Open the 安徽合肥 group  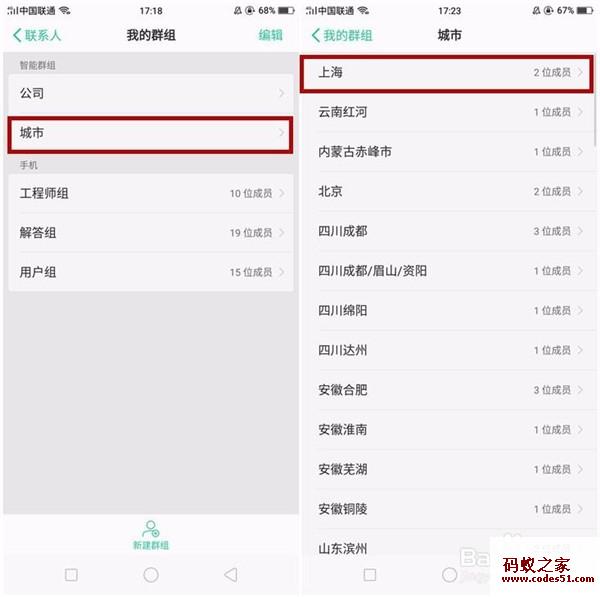tap(448, 390)
